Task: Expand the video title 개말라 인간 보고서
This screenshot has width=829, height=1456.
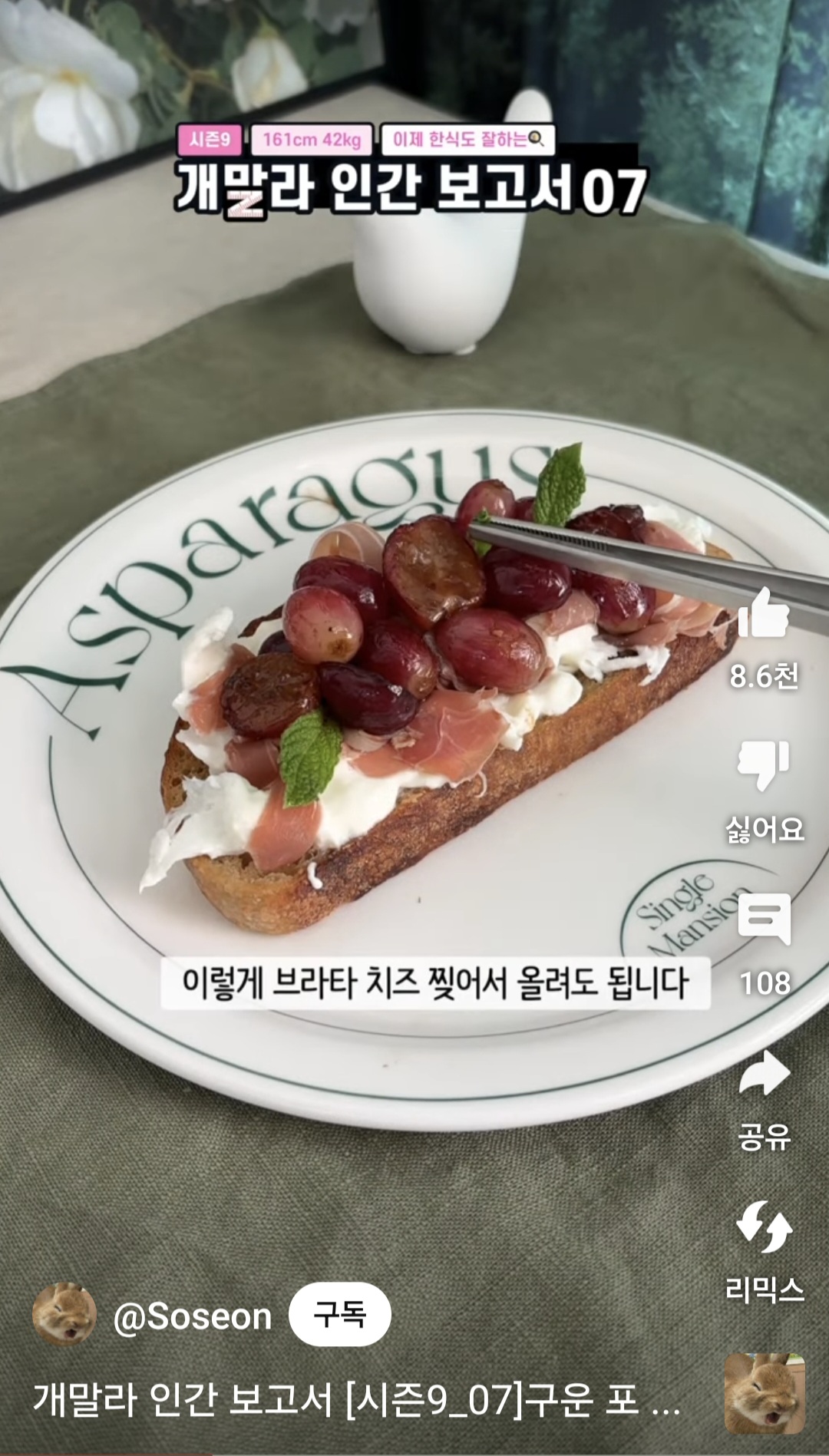Action: (355, 1399)
